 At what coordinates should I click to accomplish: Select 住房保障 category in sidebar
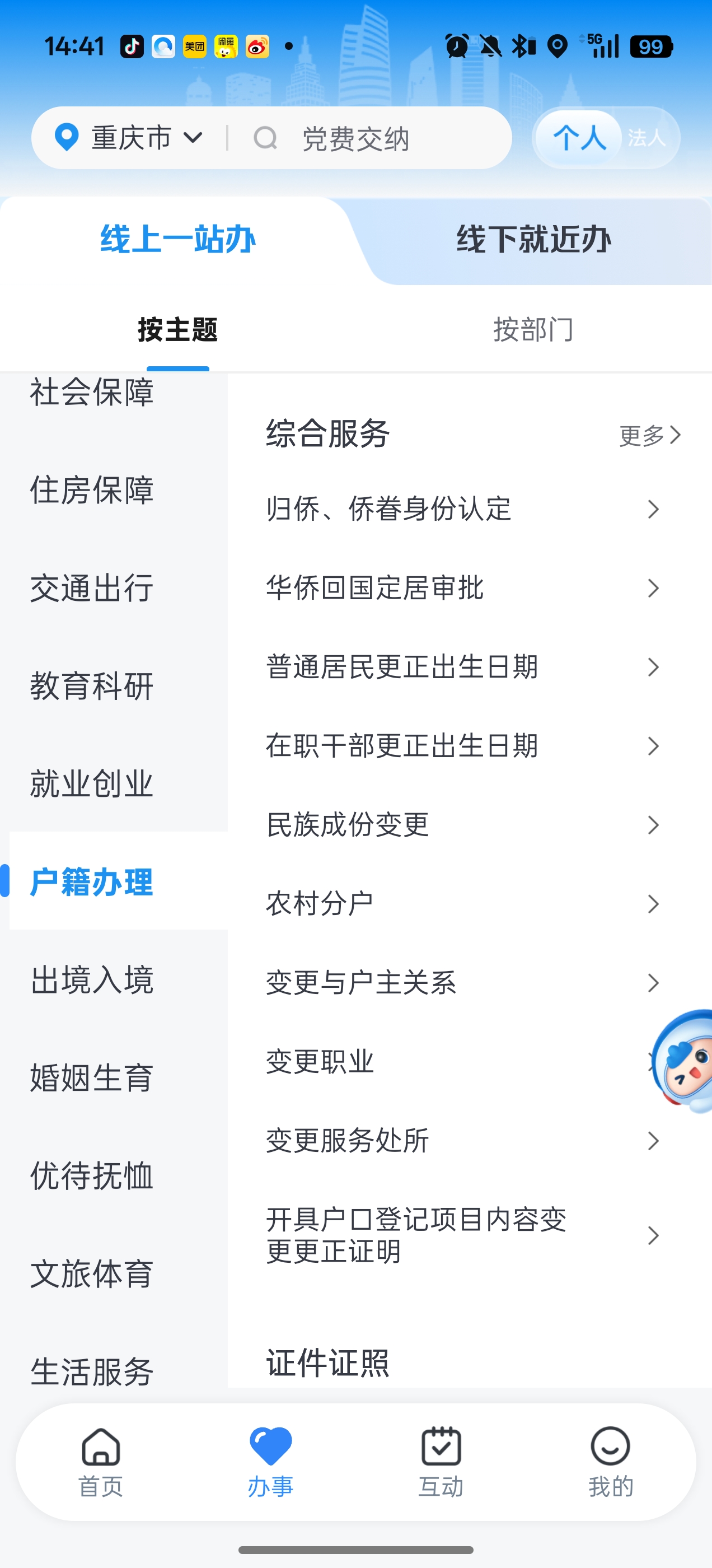[92, 491]
